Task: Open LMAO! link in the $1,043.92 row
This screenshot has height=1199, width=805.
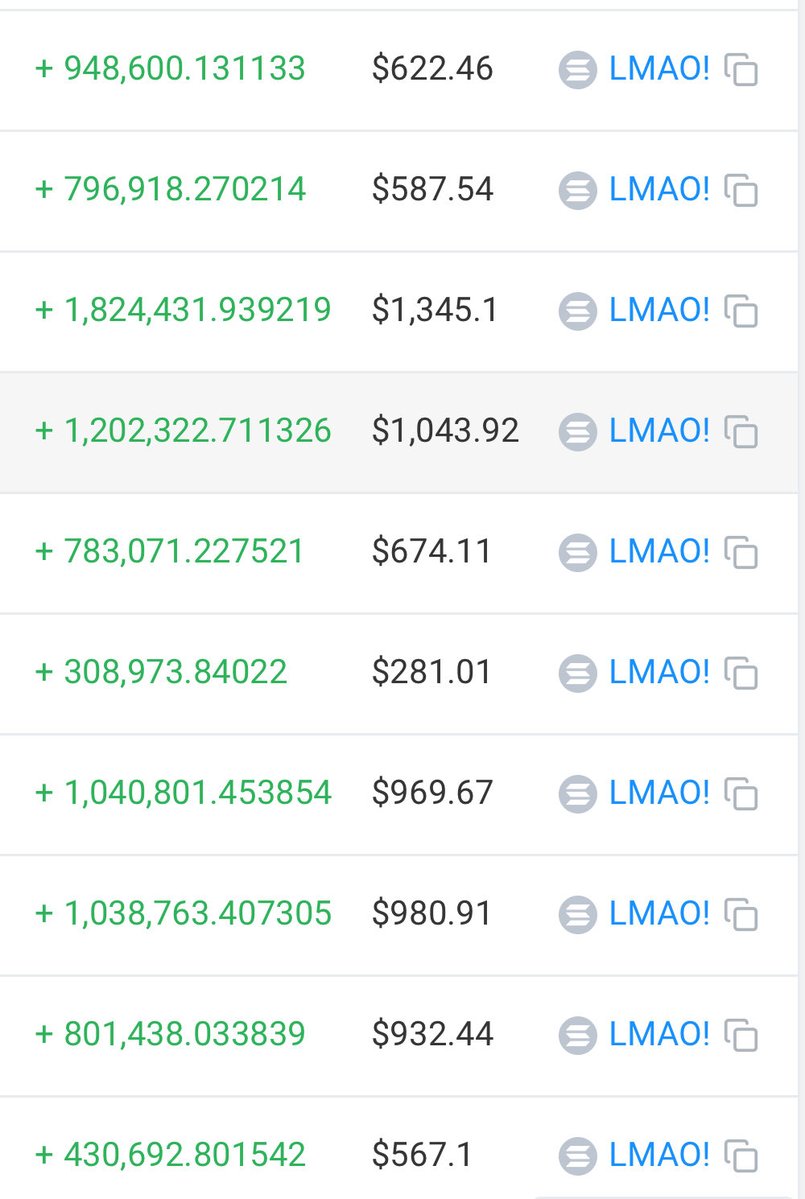Action: click(x=659, y=431)
